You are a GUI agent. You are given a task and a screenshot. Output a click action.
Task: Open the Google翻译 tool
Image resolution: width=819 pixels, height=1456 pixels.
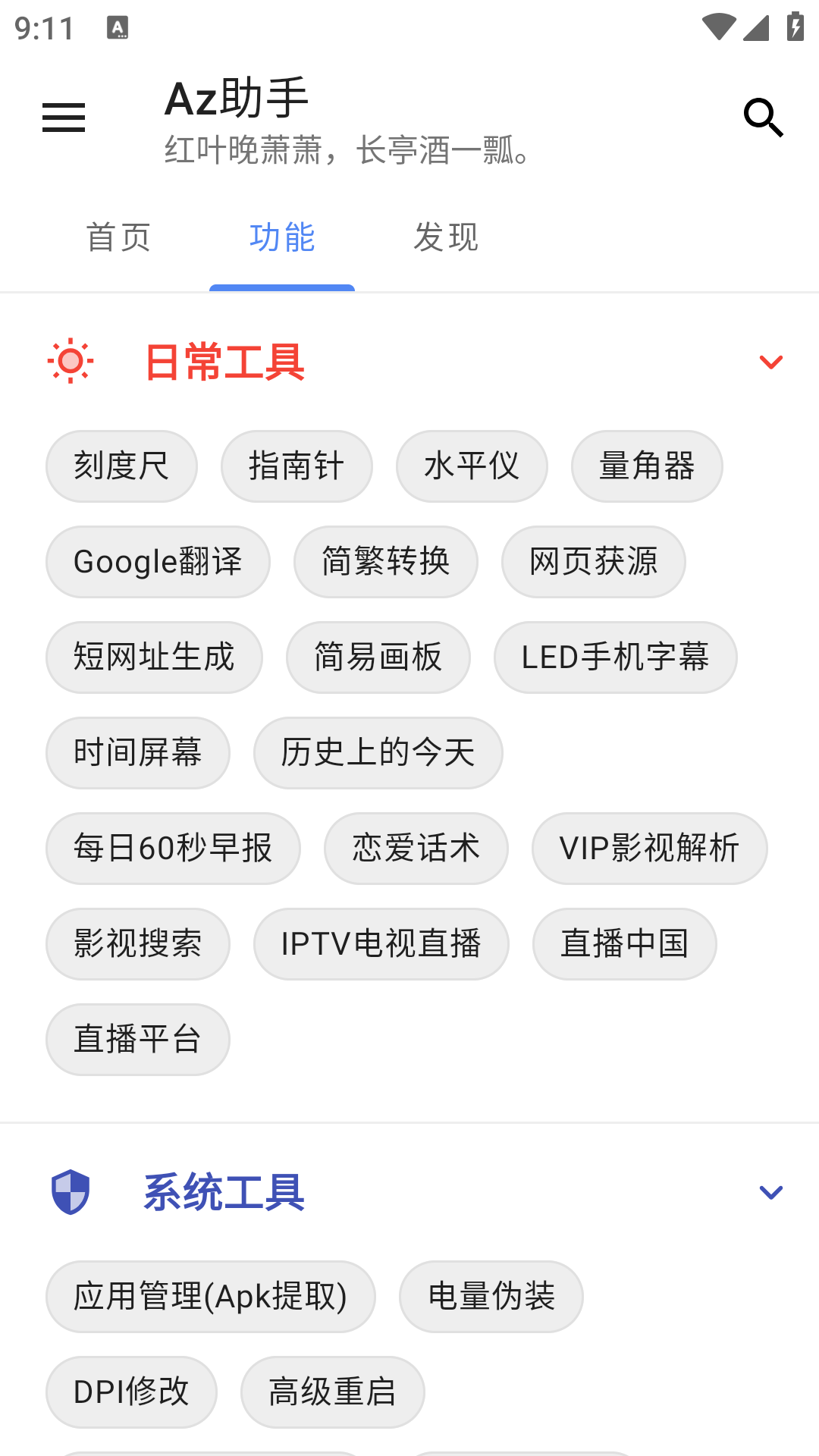pyautogui.click(x=157, y=561)
